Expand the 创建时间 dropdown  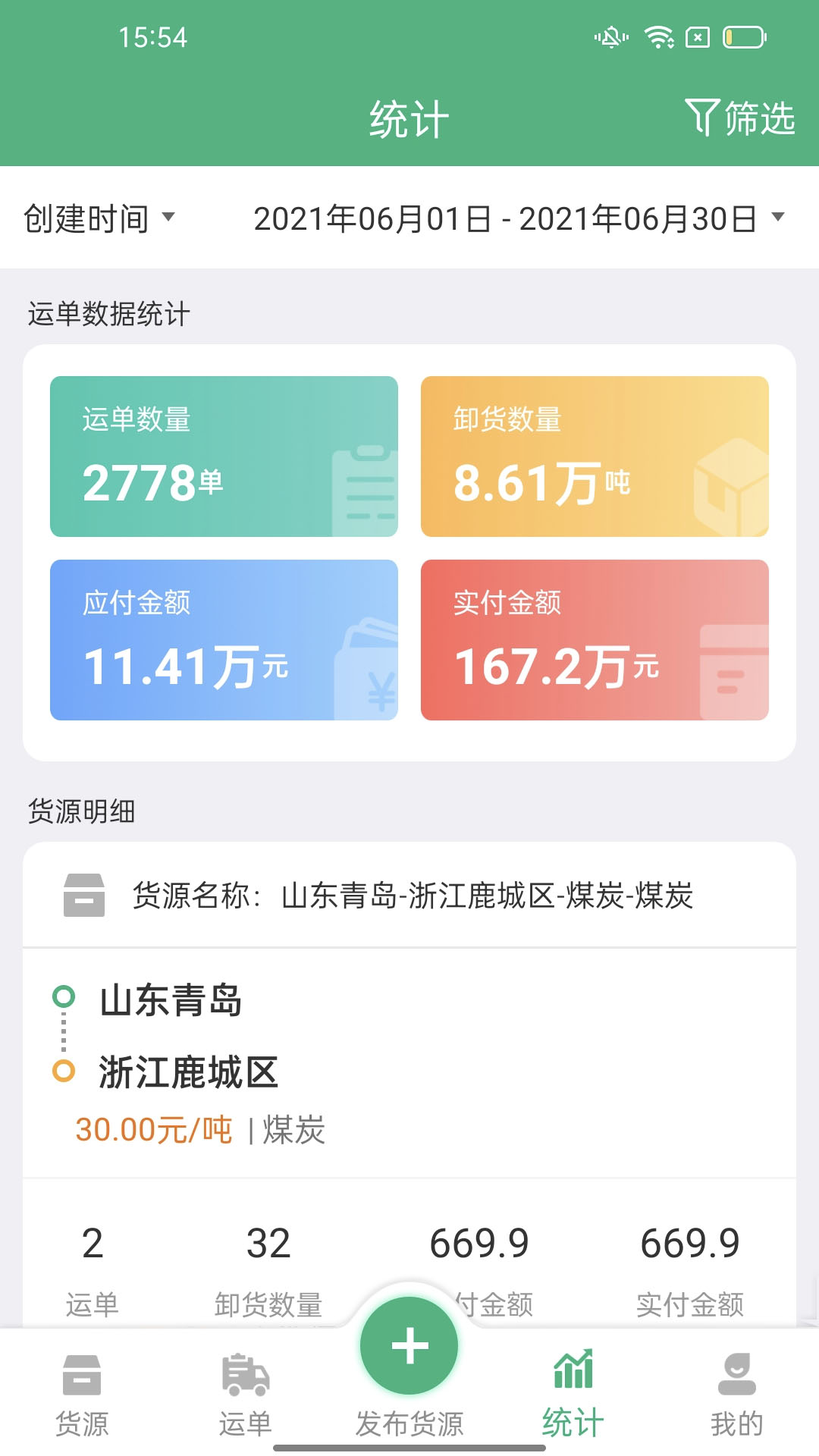(99, 218)
